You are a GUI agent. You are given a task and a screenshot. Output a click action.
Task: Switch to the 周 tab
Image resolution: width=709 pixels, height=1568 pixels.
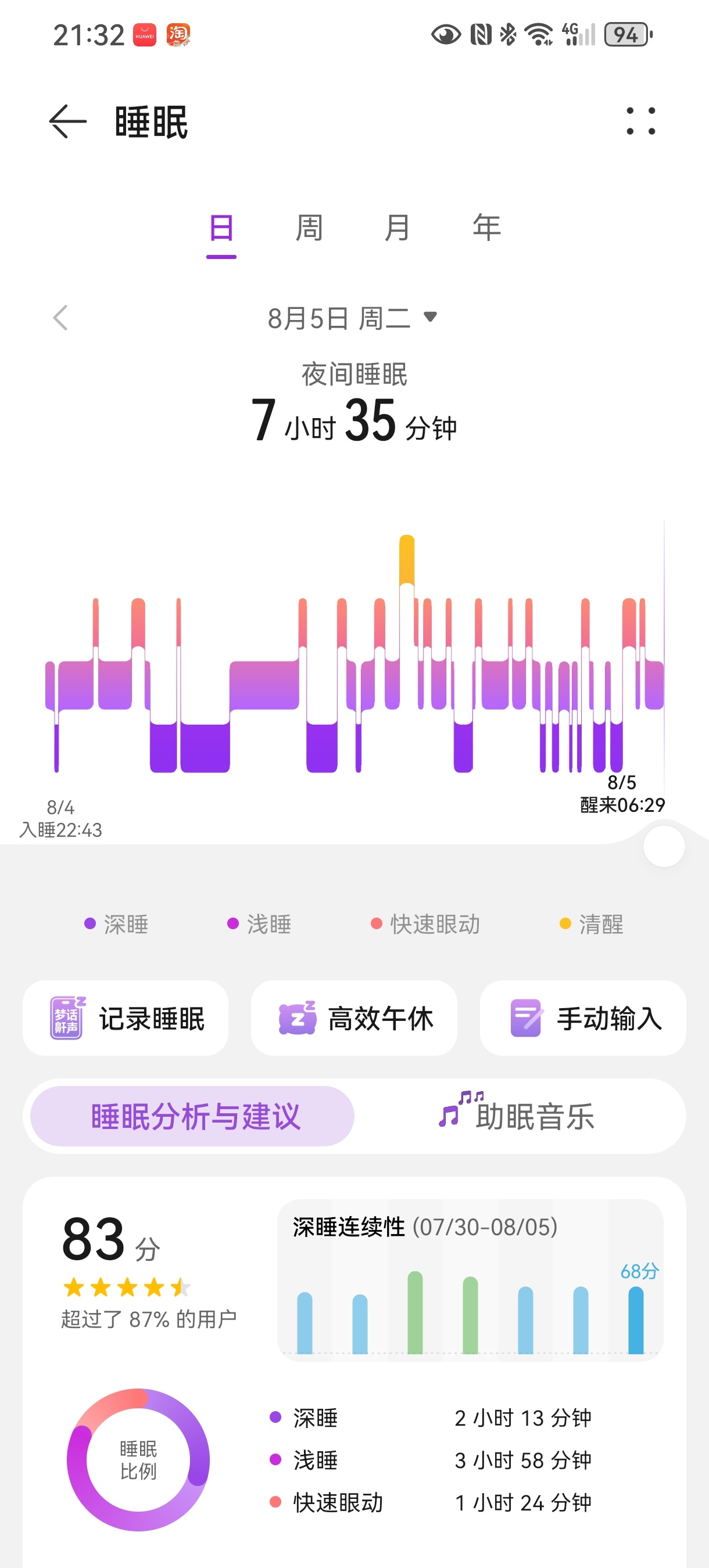[309, 228]
